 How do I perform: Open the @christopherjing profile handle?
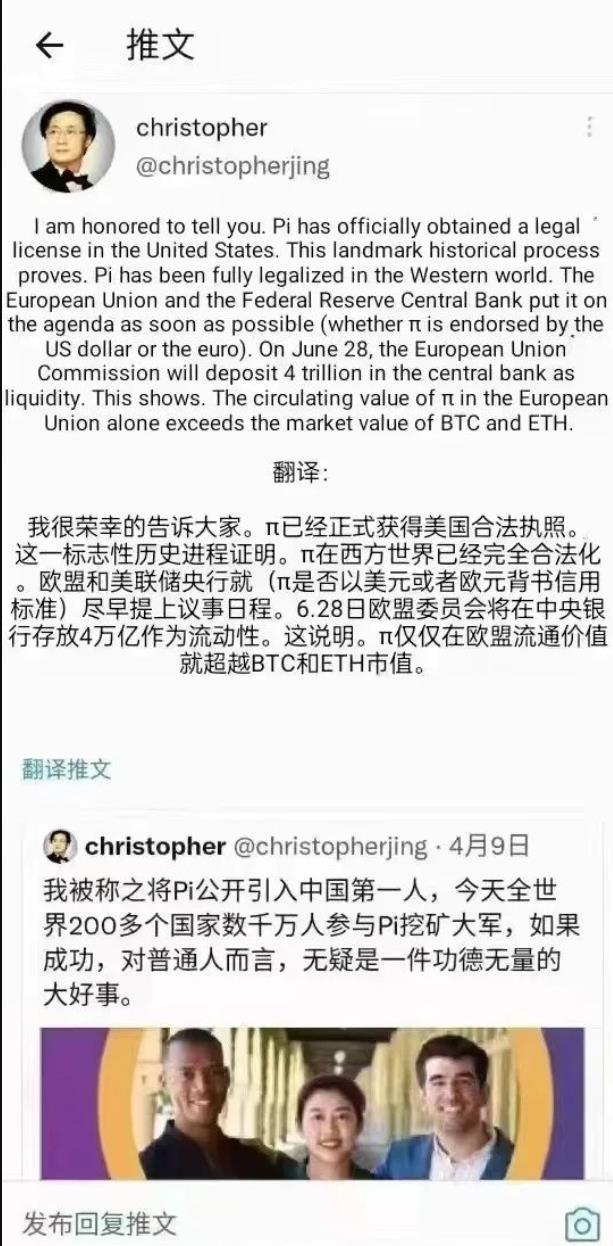click(232, 166)
